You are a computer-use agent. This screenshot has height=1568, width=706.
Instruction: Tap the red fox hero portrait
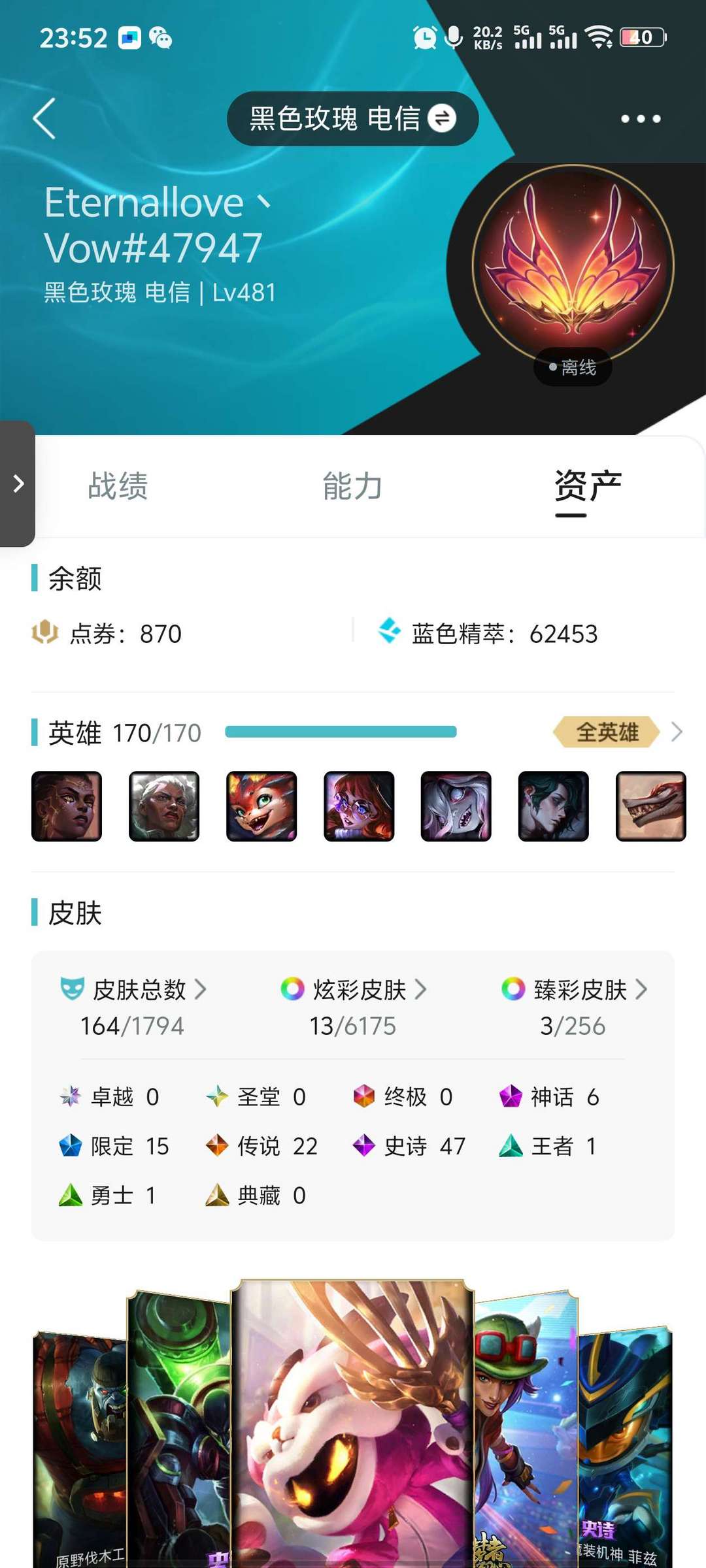(x=261, y=806)
